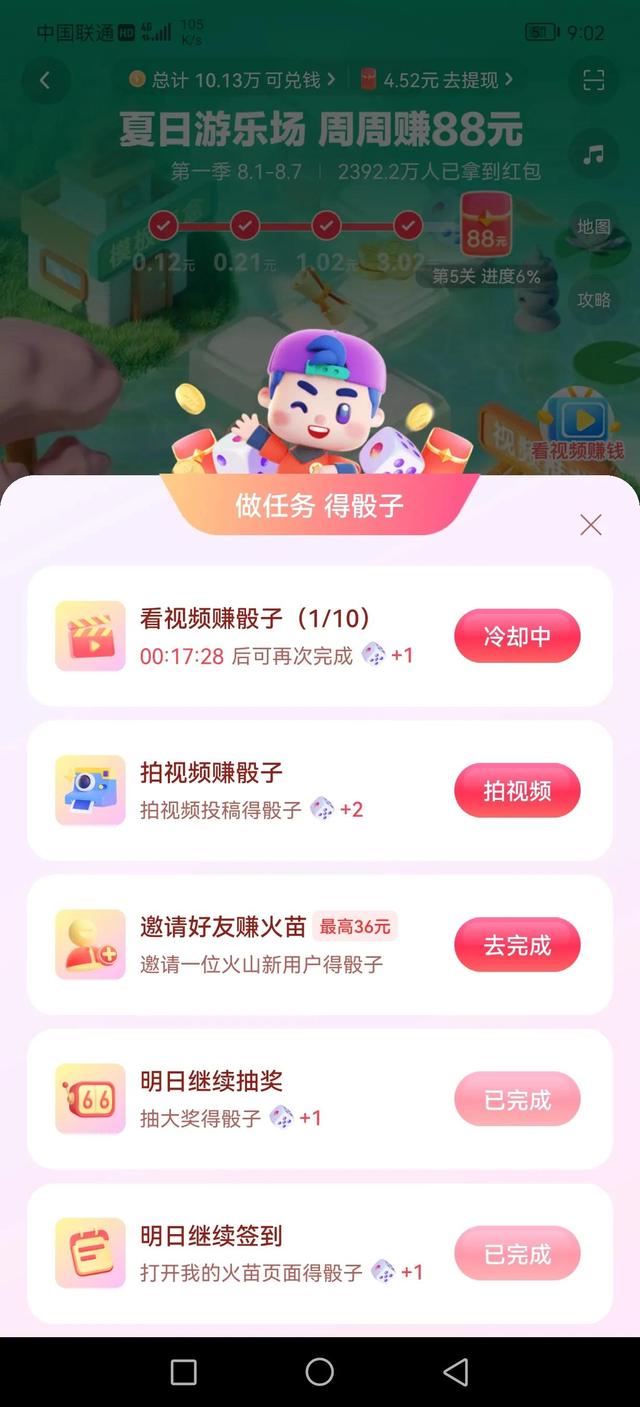Image resolution: width=640 pixels, height=1407 pixels.
Task: Open 总计 10.13万 可兑钱 link
Action: click(x=226, y=80)
